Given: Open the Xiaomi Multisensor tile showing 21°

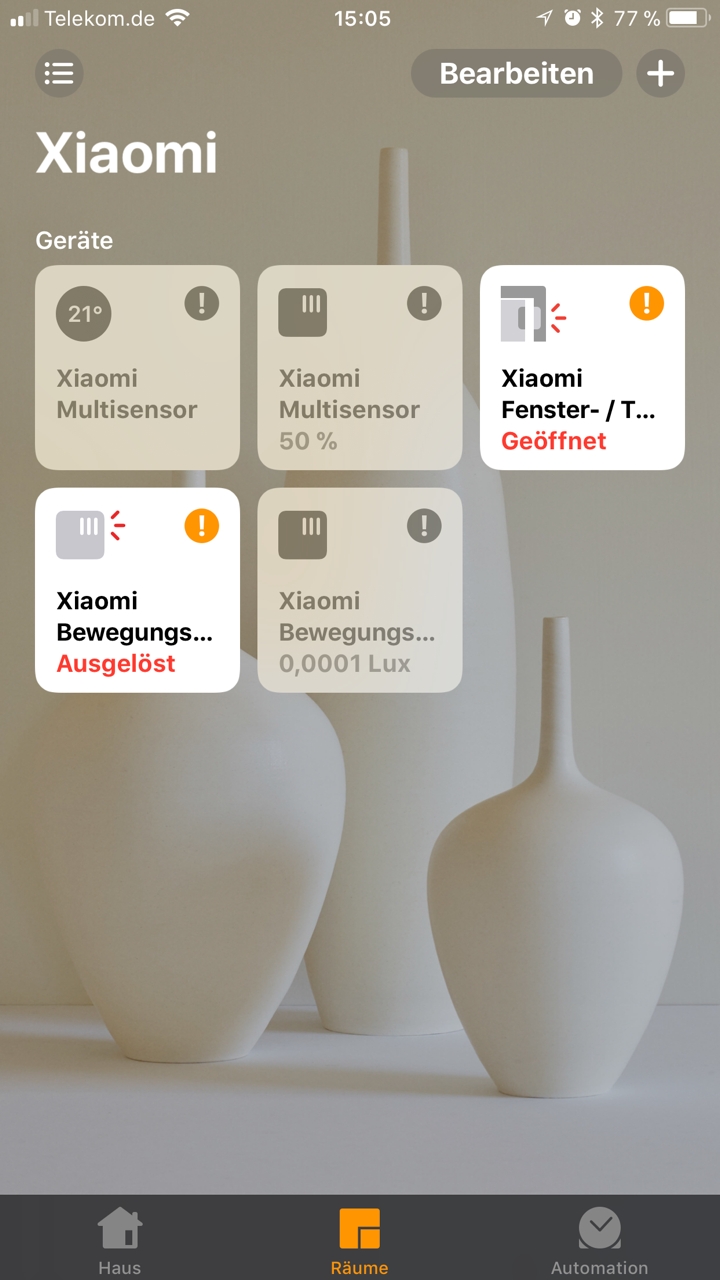Looking at the screenshot, I should tap(137, 367).
